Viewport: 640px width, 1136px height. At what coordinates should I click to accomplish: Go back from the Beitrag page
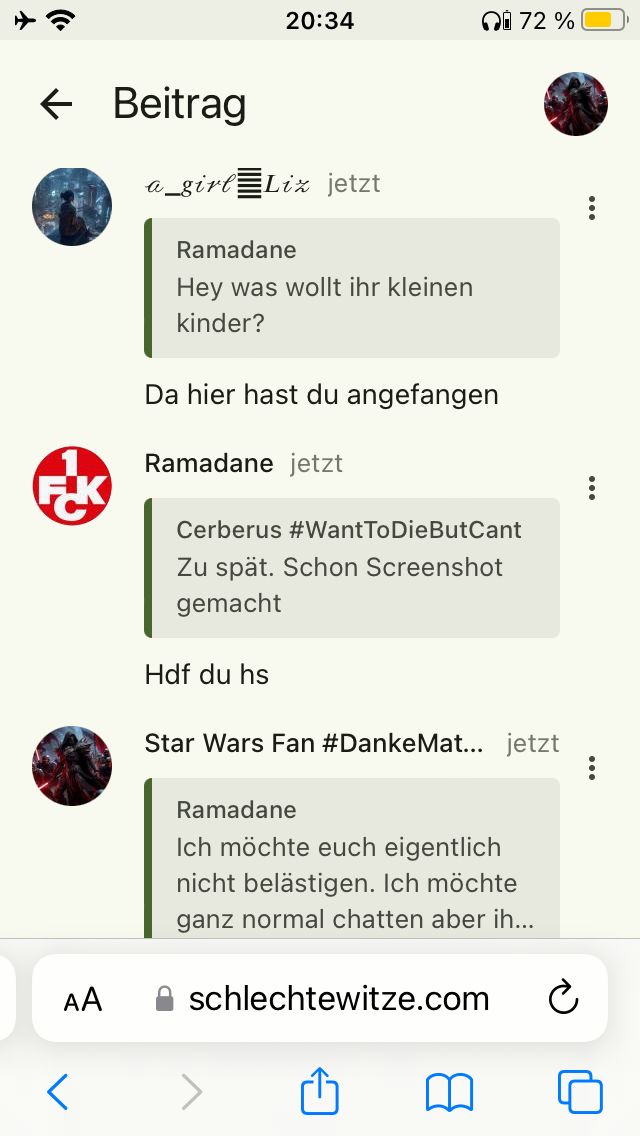56,104
